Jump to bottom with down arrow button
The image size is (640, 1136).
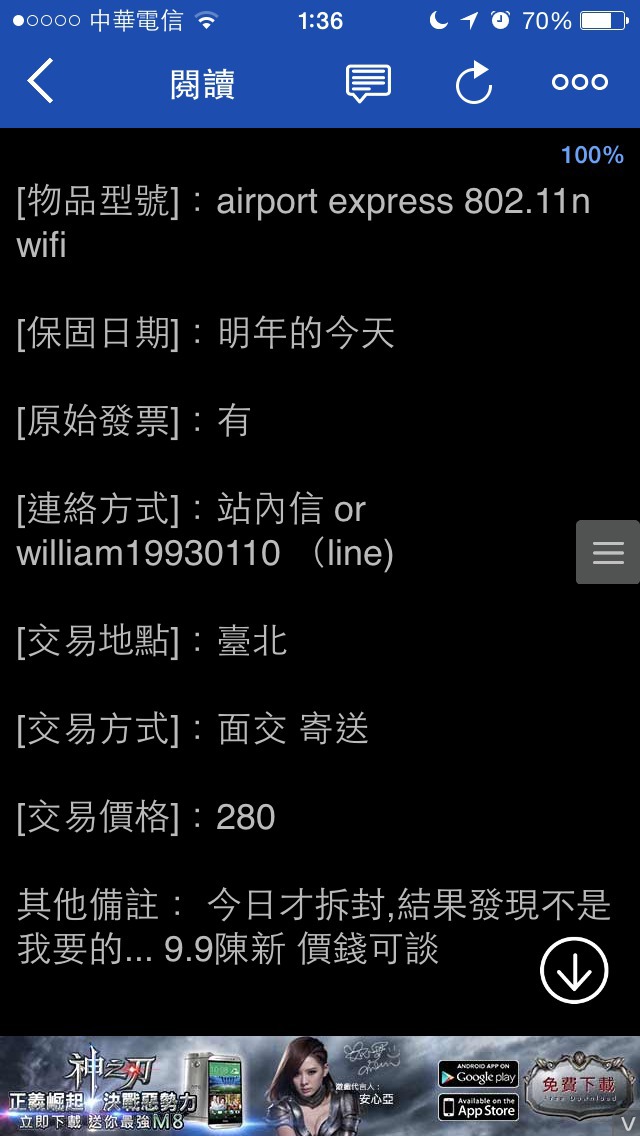tap(574, 970)
